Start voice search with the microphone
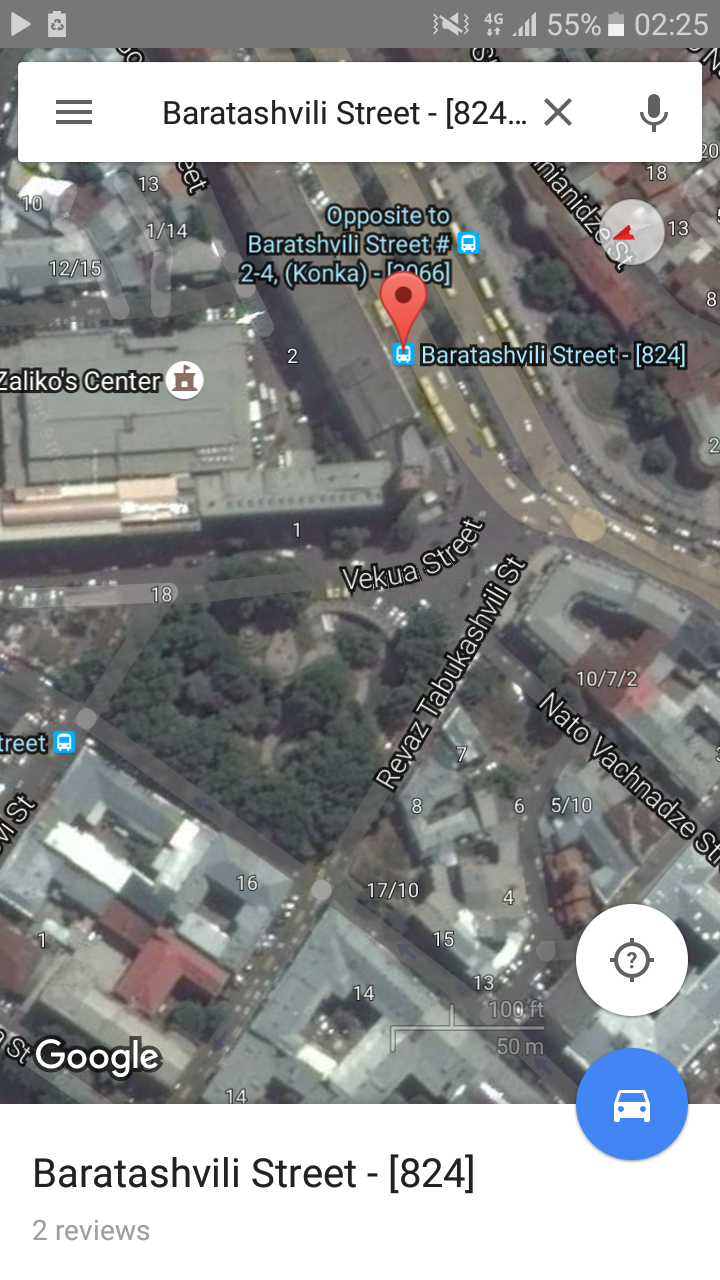720x1280 pixels. tap(653, 113)
